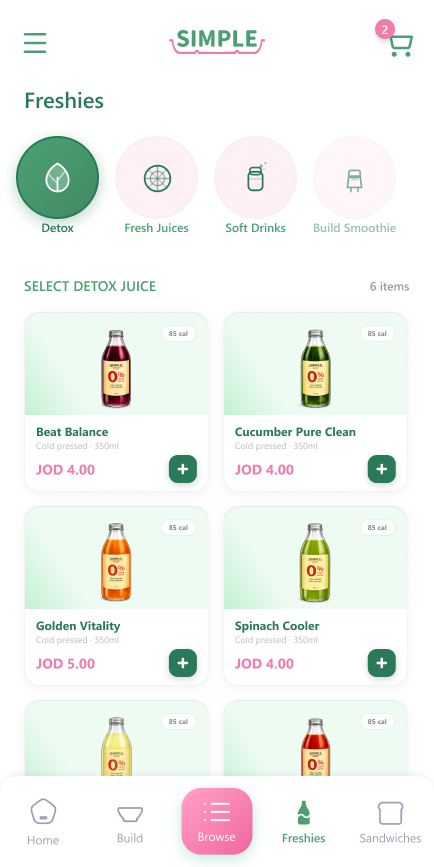The image size is (434, 867).
Task: View Cucumber Pure Clean details
Action: click(315, 401)
